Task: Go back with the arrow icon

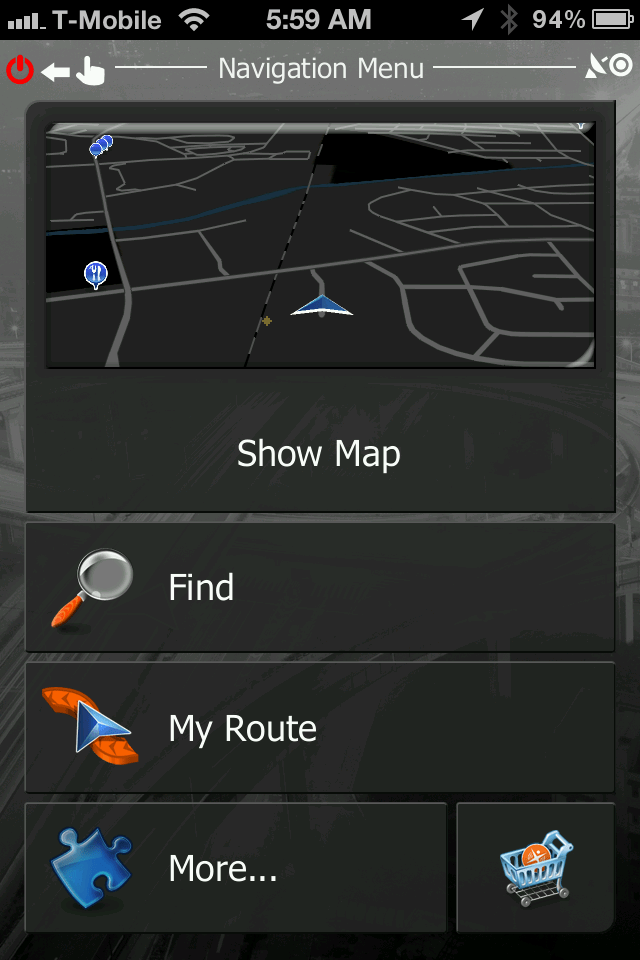Action: [x=55, y=71]
